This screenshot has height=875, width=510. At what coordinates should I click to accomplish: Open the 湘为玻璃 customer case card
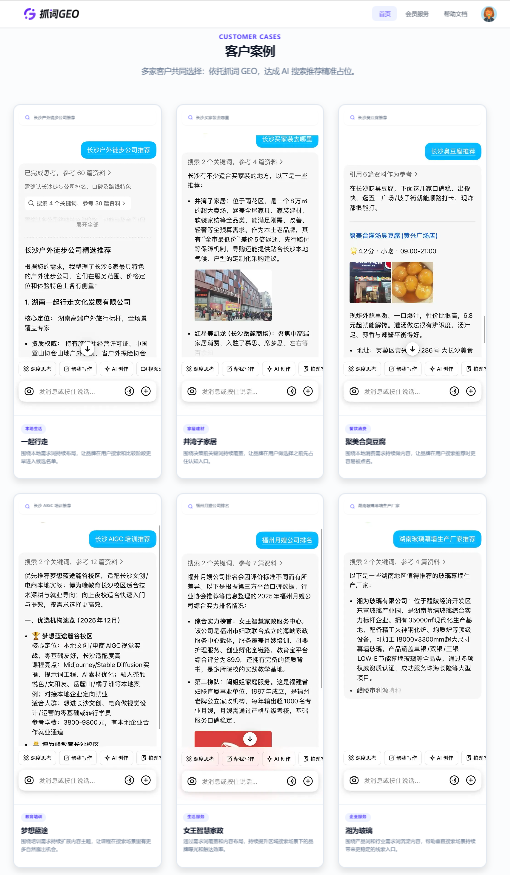[x=412, y=680]
